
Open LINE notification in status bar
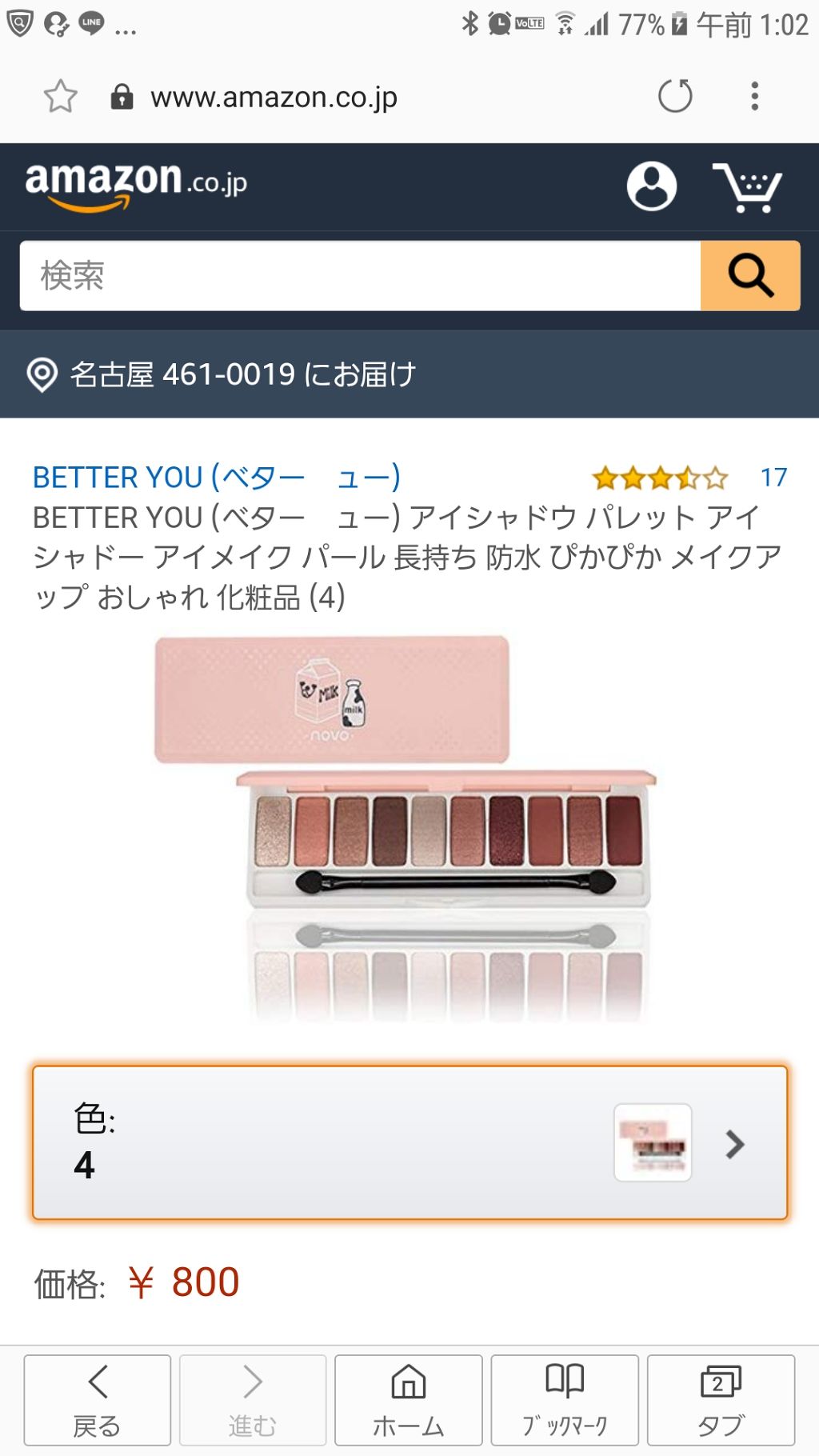[90, 24]
